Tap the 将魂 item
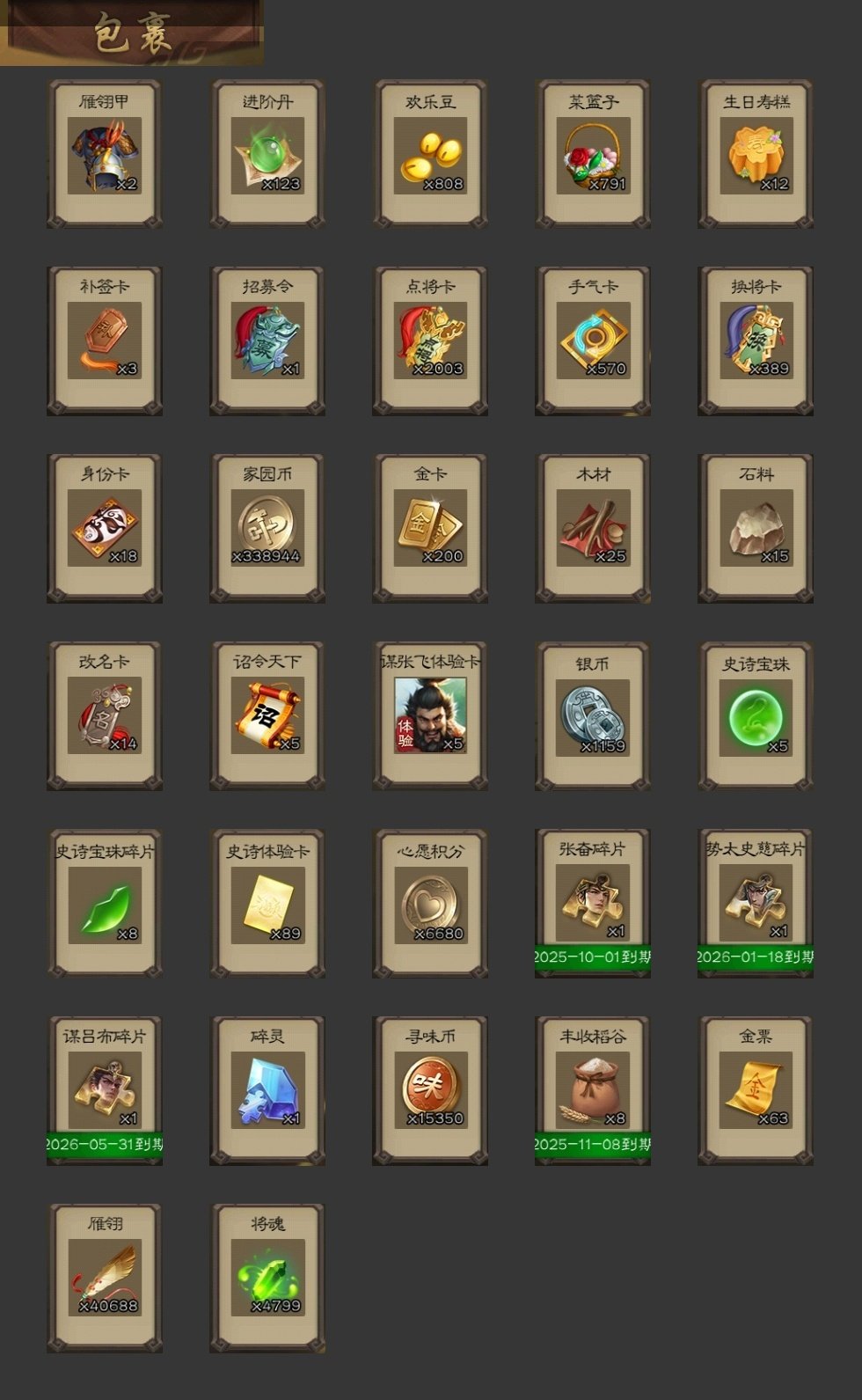 click(267, 1278)
